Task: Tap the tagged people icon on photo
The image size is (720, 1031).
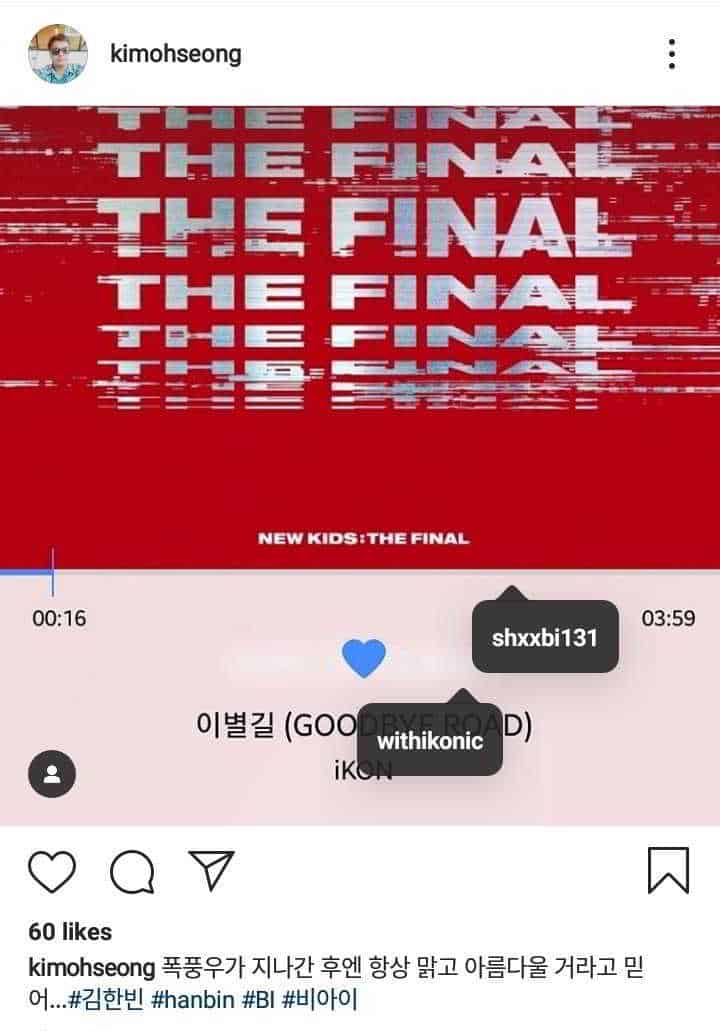Action: (52, 774)
